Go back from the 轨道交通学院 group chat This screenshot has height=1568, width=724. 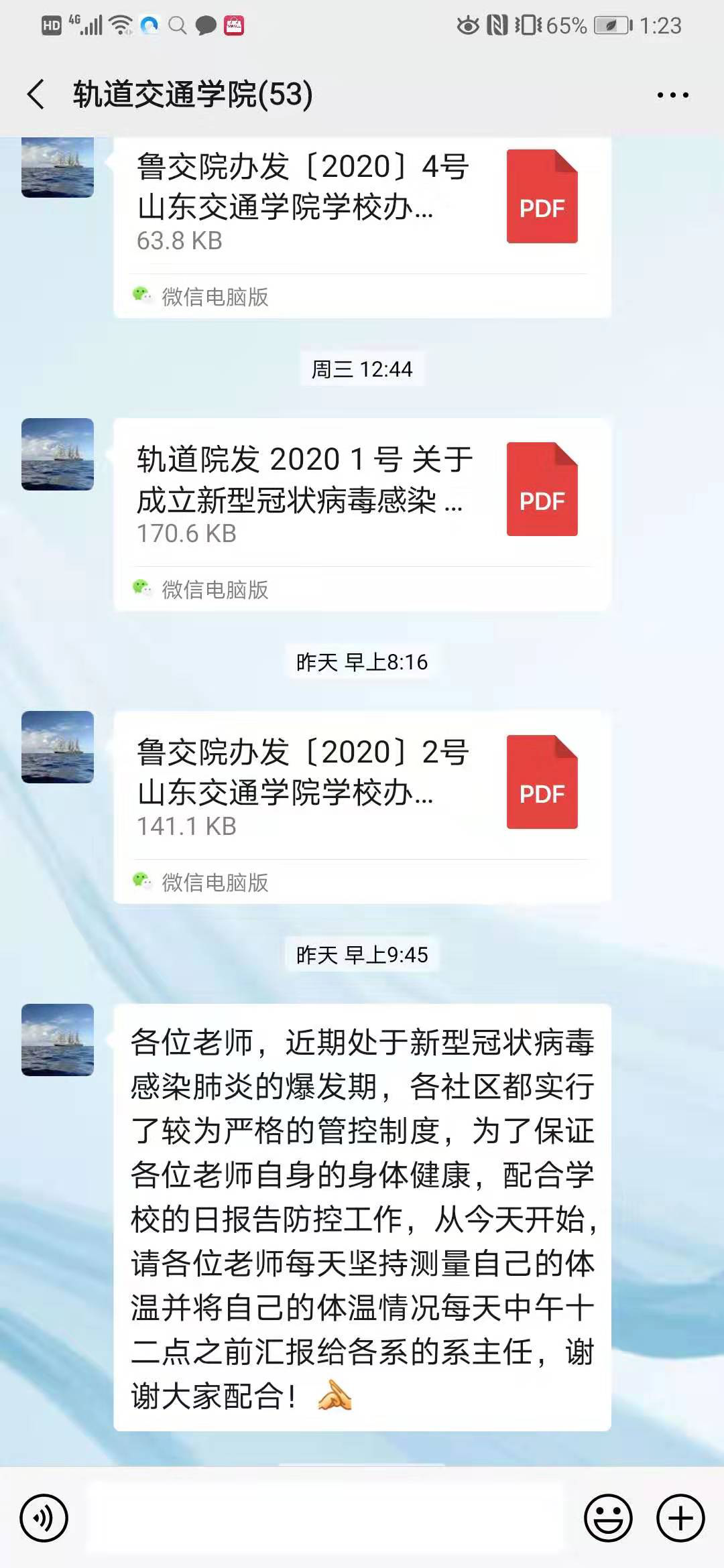[36, 94]
